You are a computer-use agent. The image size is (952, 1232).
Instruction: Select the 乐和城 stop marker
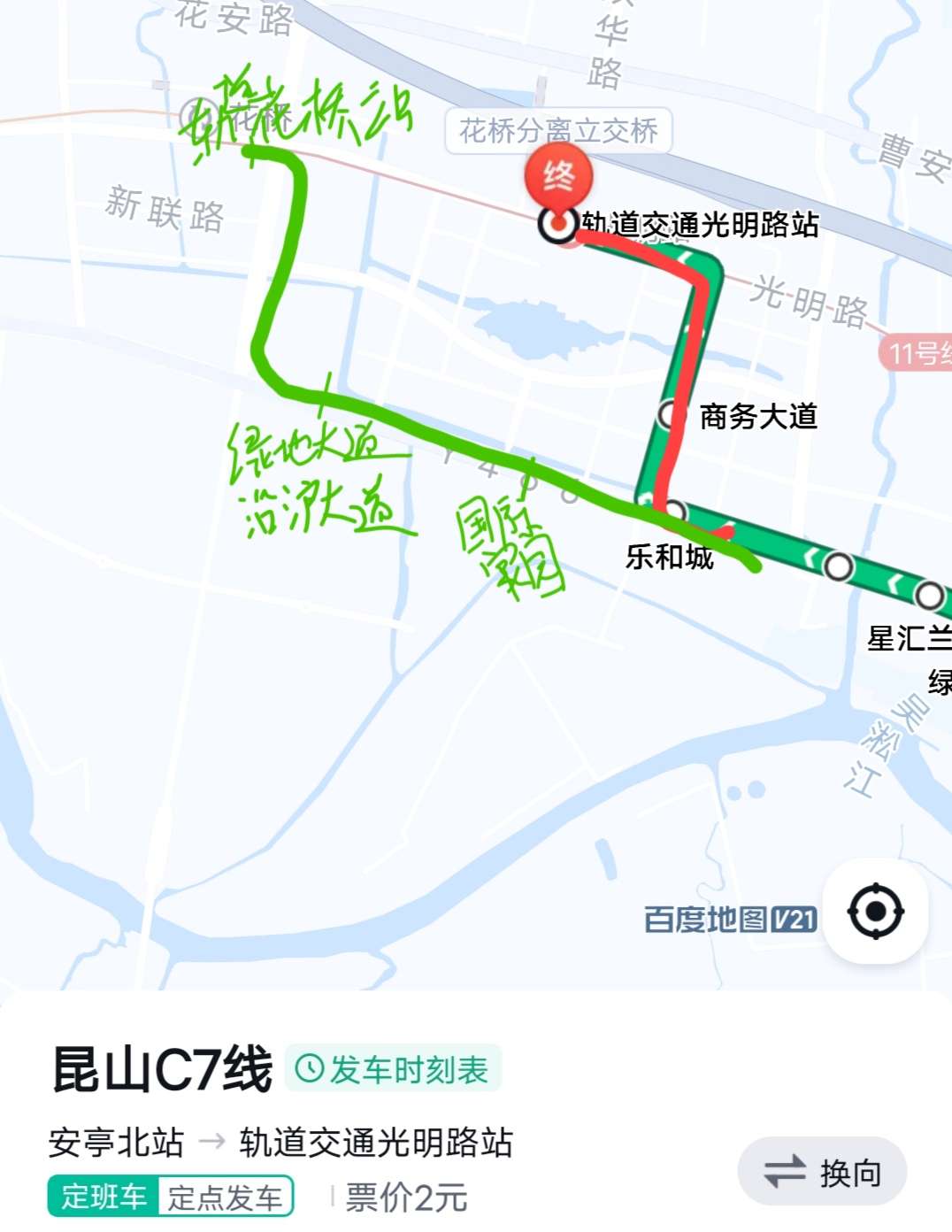(675, 511)
